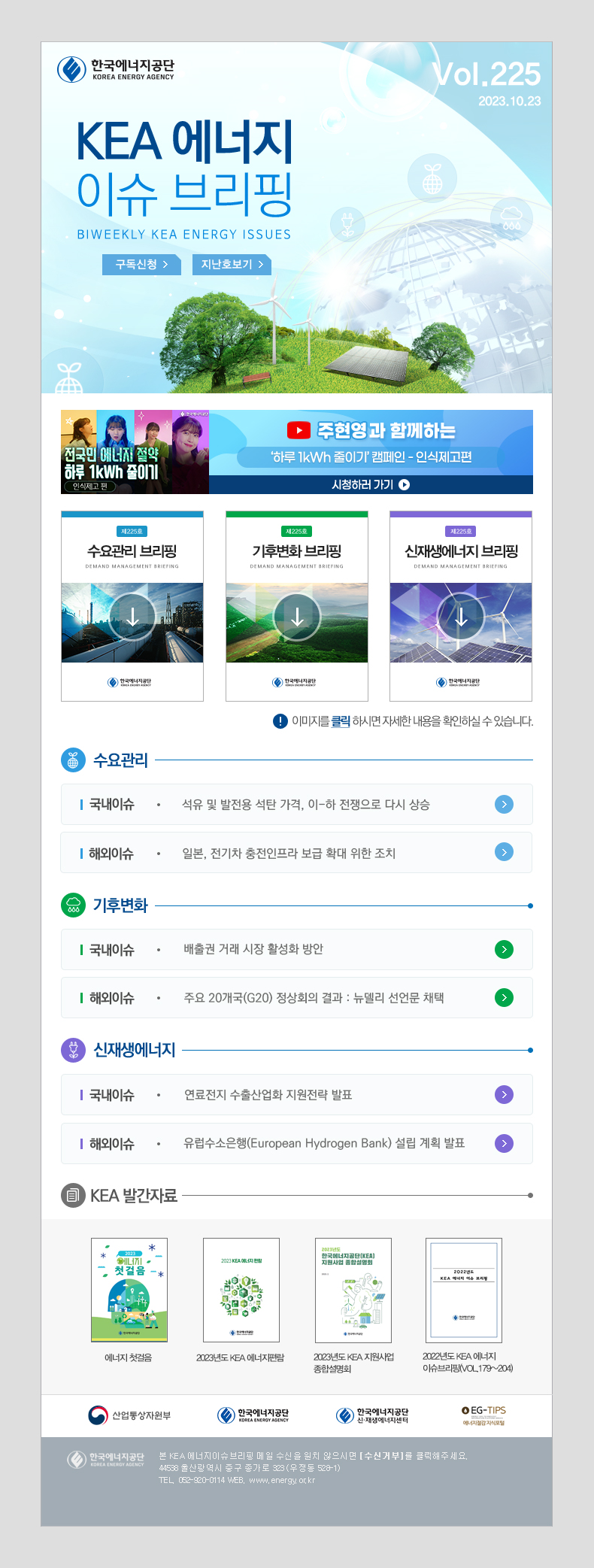Image resolution: width=594 pixels, height=1568 pixels.
Task: Open the 에너지 첫걸음 publication
Action: [129, 1290]
